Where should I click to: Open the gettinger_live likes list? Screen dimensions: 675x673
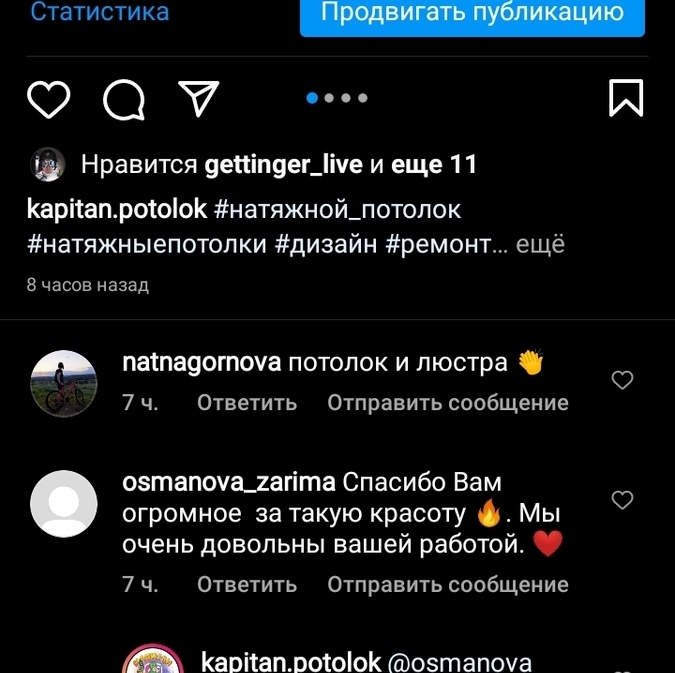pyautogui.click(x=283, y=165)
